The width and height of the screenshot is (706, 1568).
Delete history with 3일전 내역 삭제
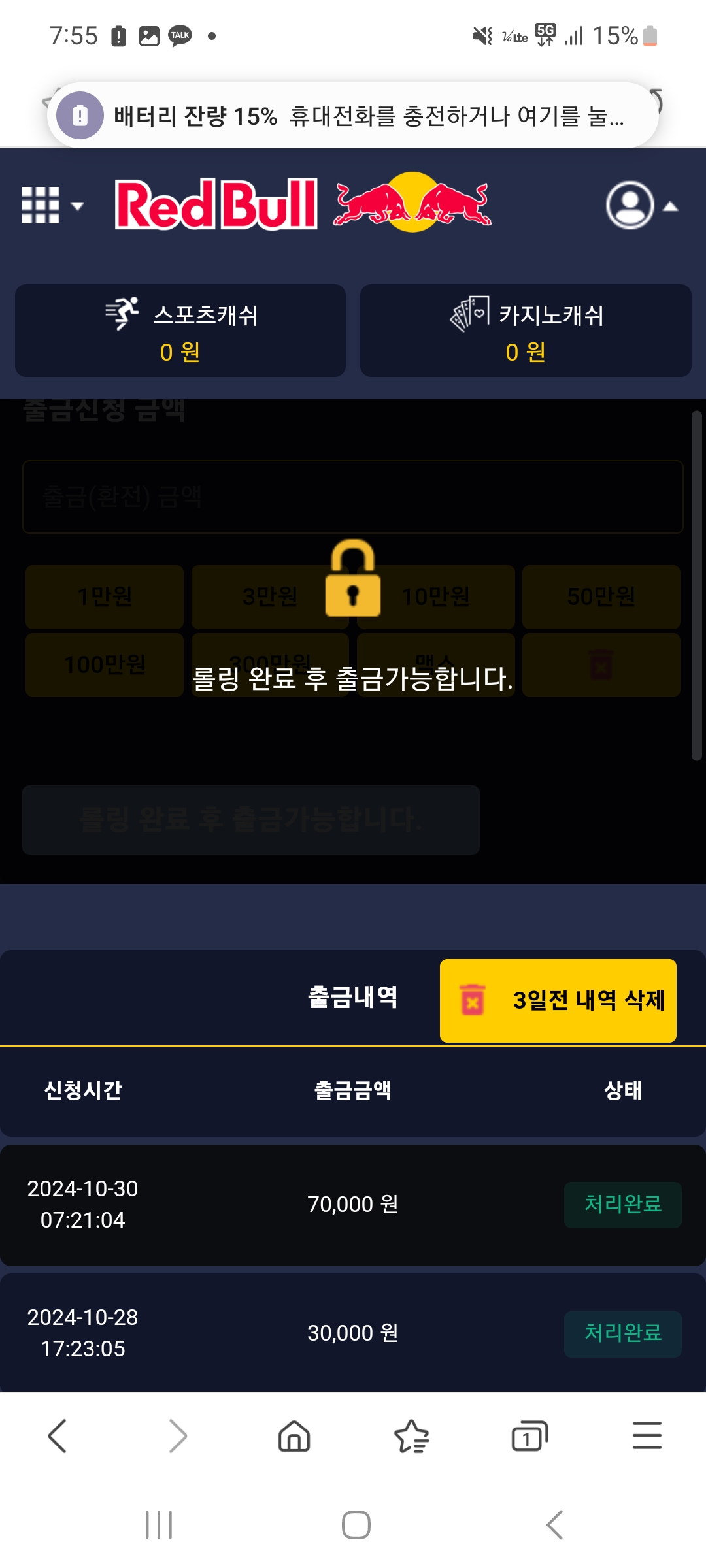(558, 1000)
